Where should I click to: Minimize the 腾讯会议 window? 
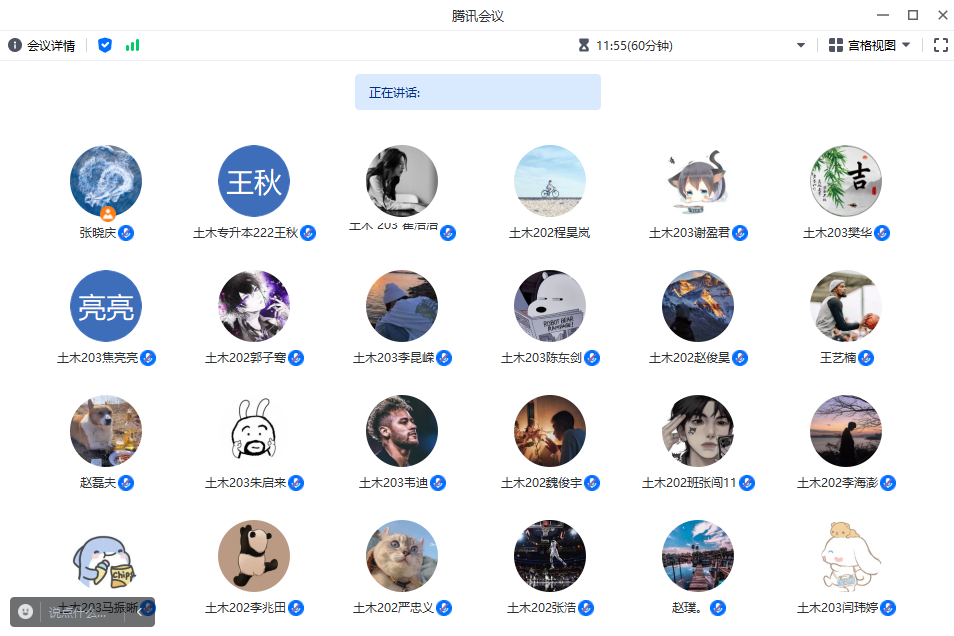pos(883,15)
